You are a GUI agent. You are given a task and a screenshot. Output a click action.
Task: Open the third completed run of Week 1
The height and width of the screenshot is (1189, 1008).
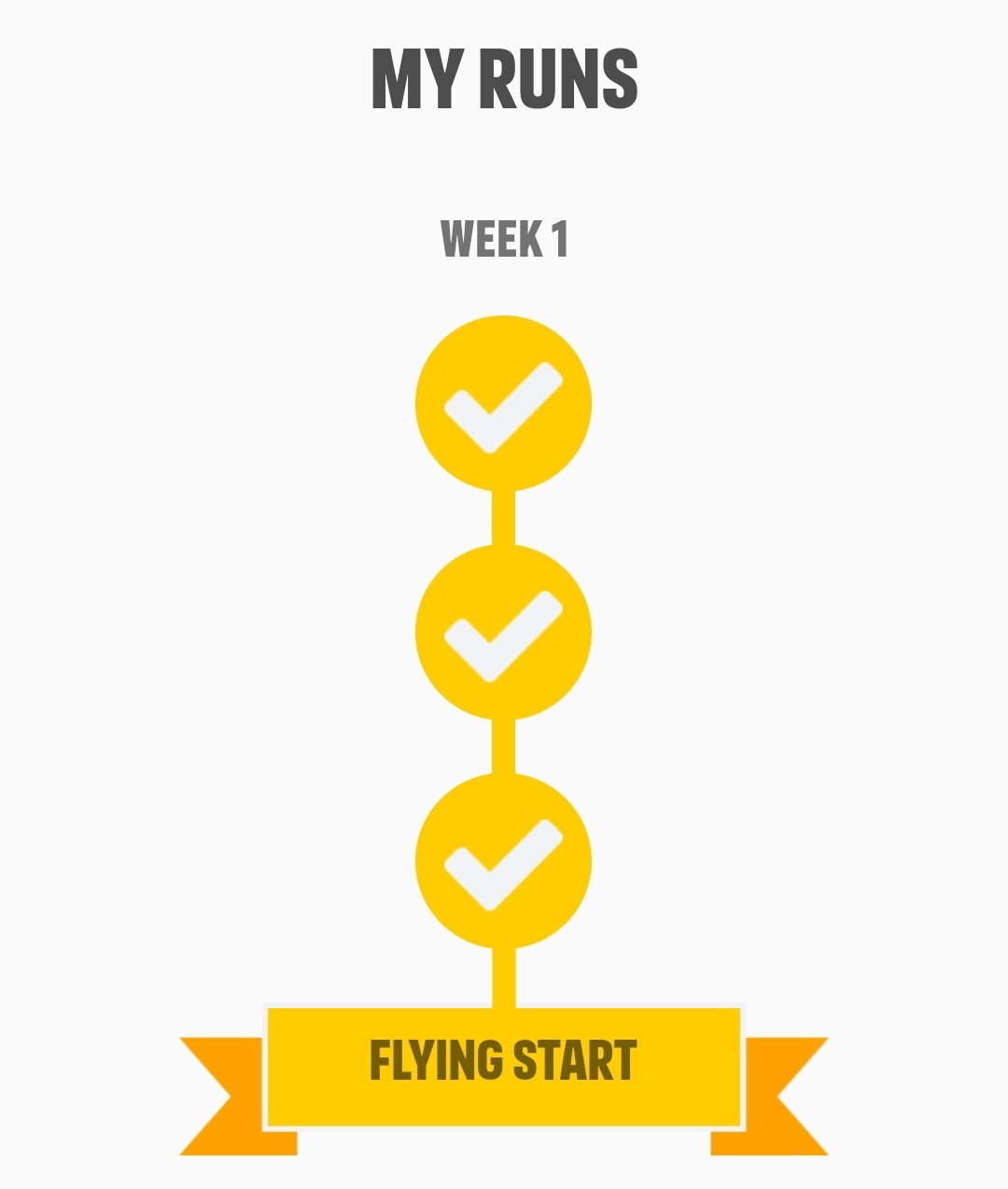tap(503, 861)
